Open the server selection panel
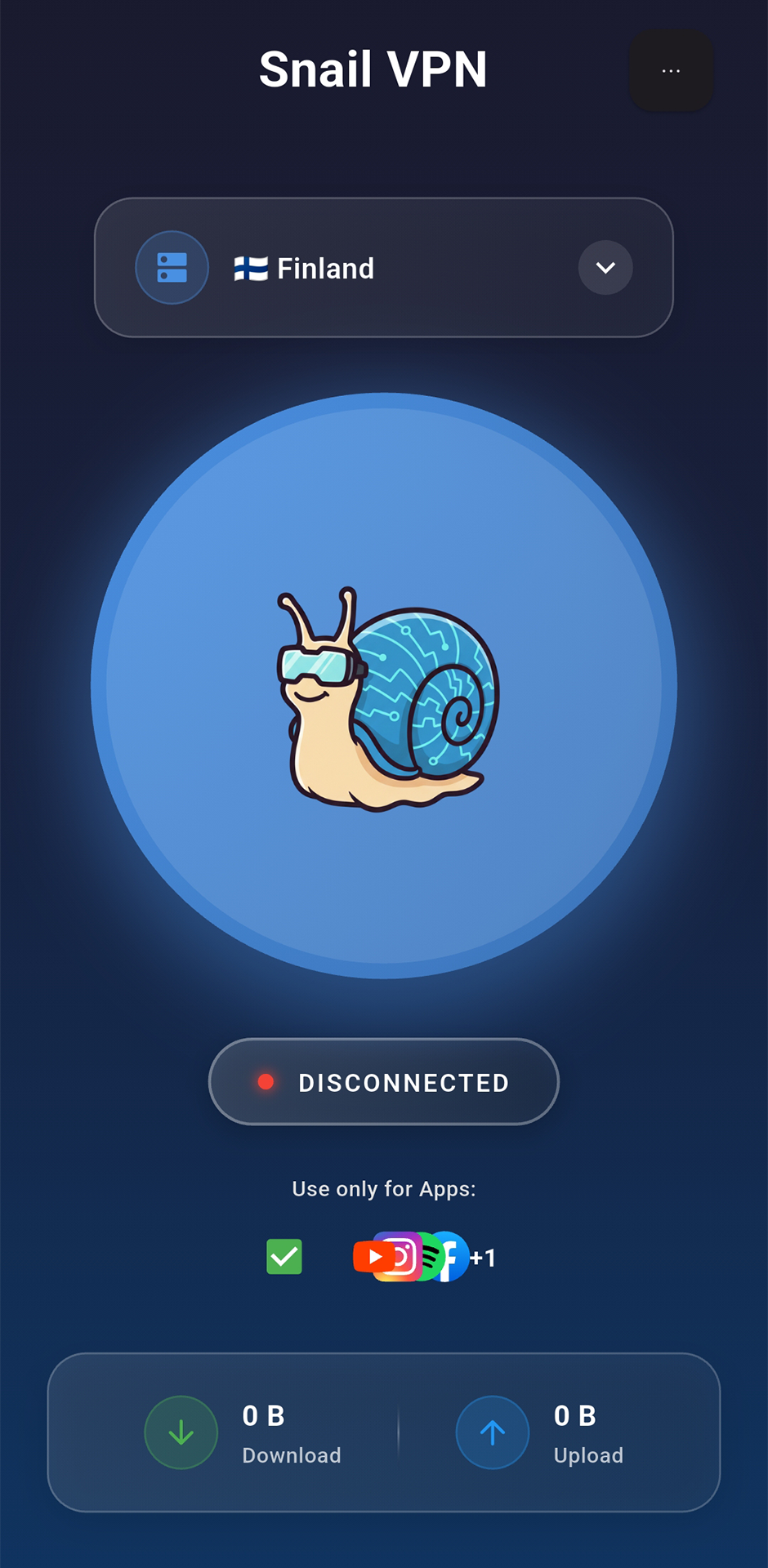 click(383, 268)
